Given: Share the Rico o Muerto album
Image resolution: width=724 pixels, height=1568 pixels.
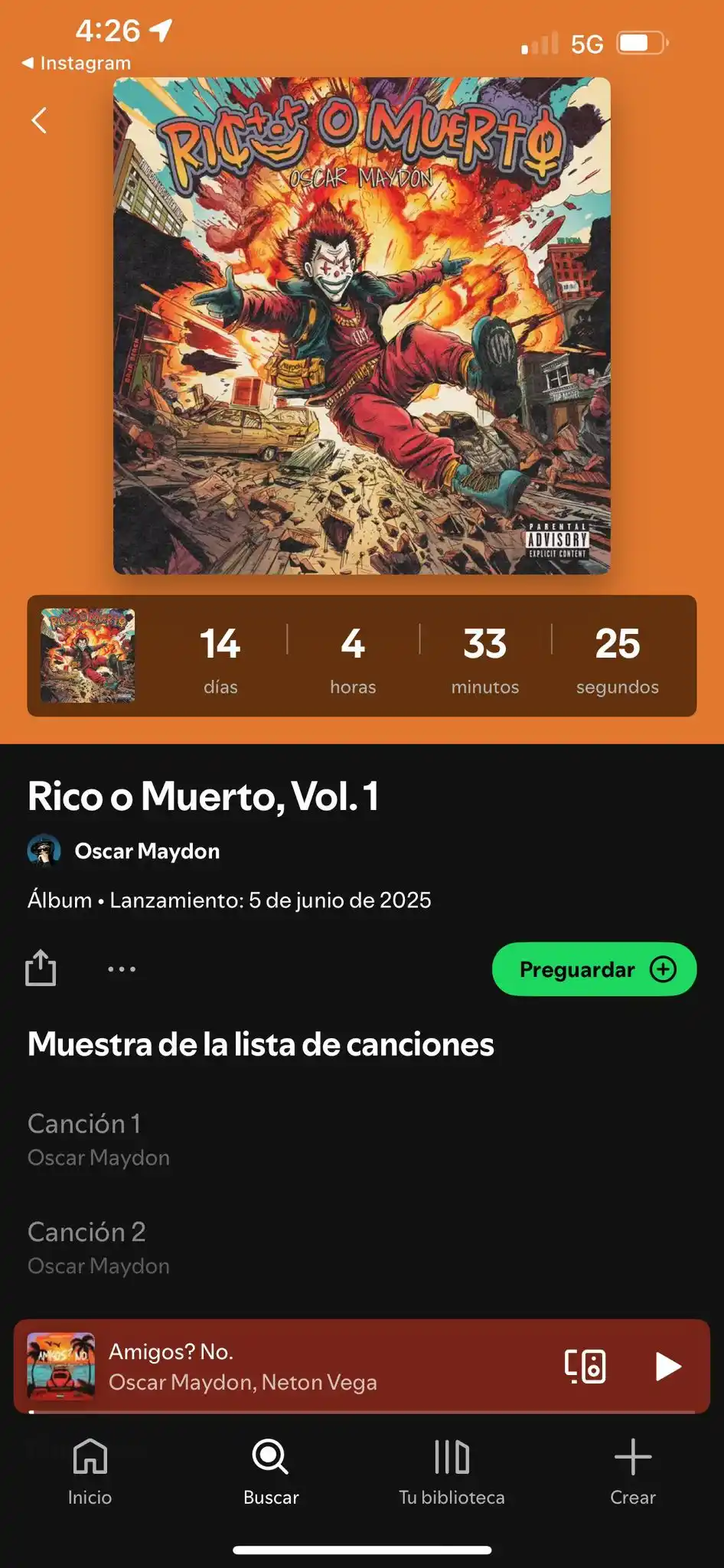Looking at the screenshot, I should (41, 968).
